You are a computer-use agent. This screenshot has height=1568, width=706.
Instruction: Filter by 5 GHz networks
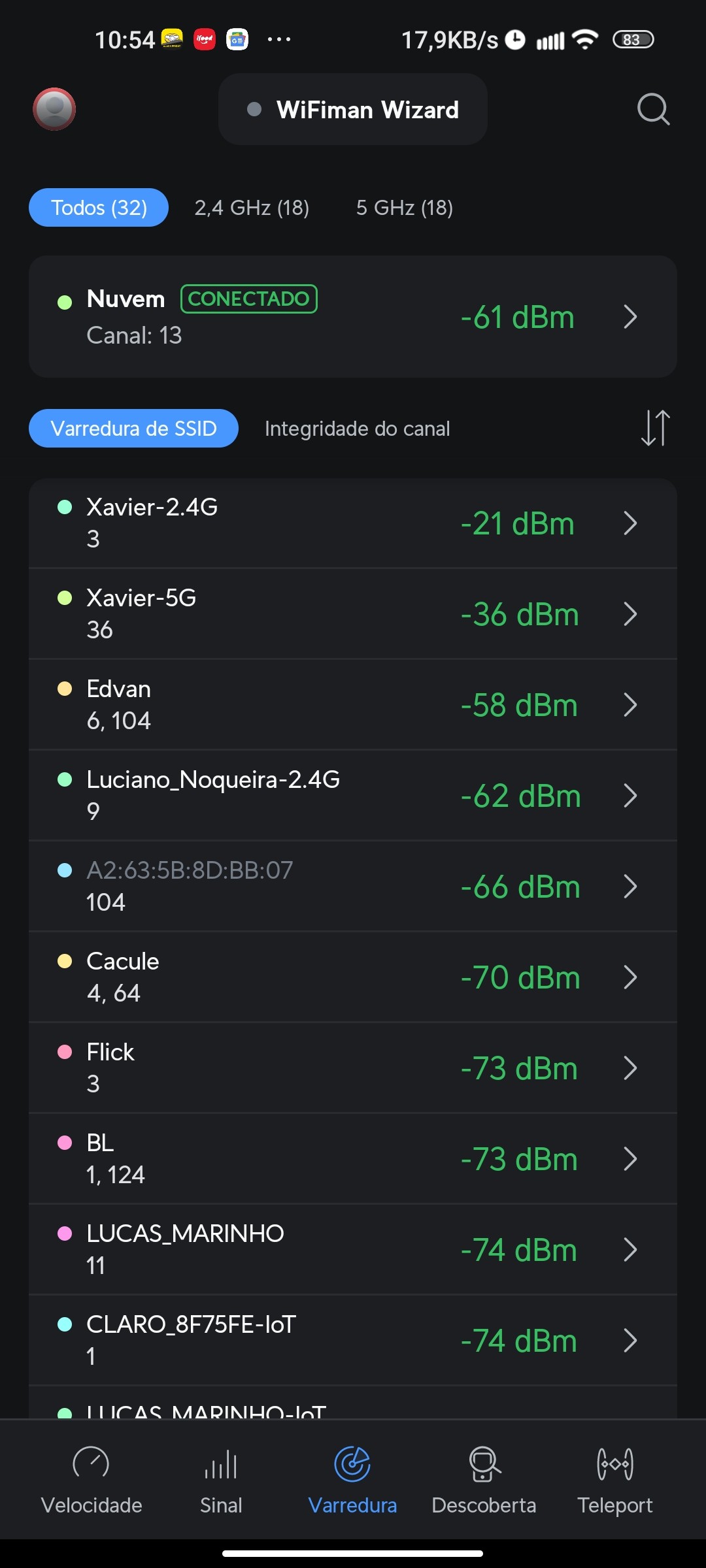coord(404,208)
